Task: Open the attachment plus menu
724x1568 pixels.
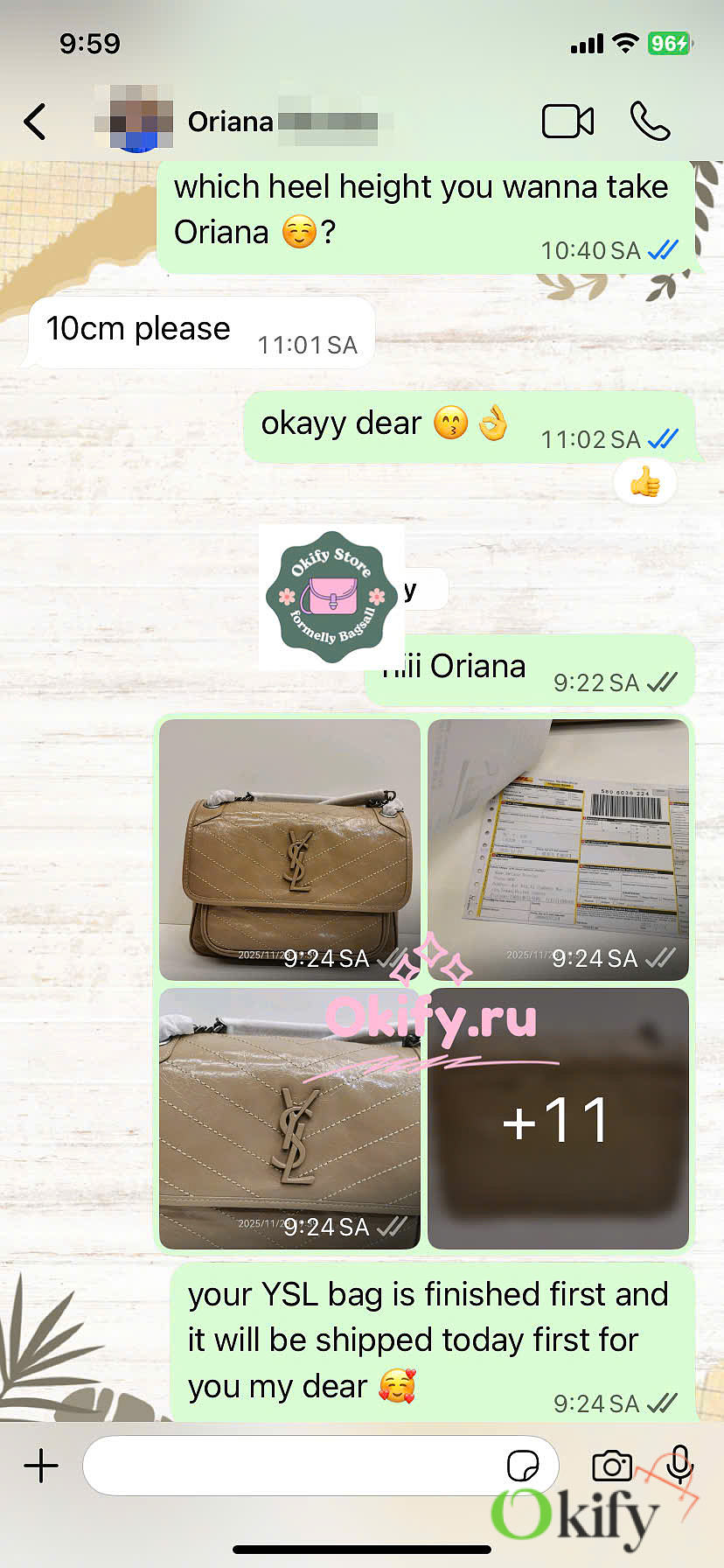Action: (41, 1465)
